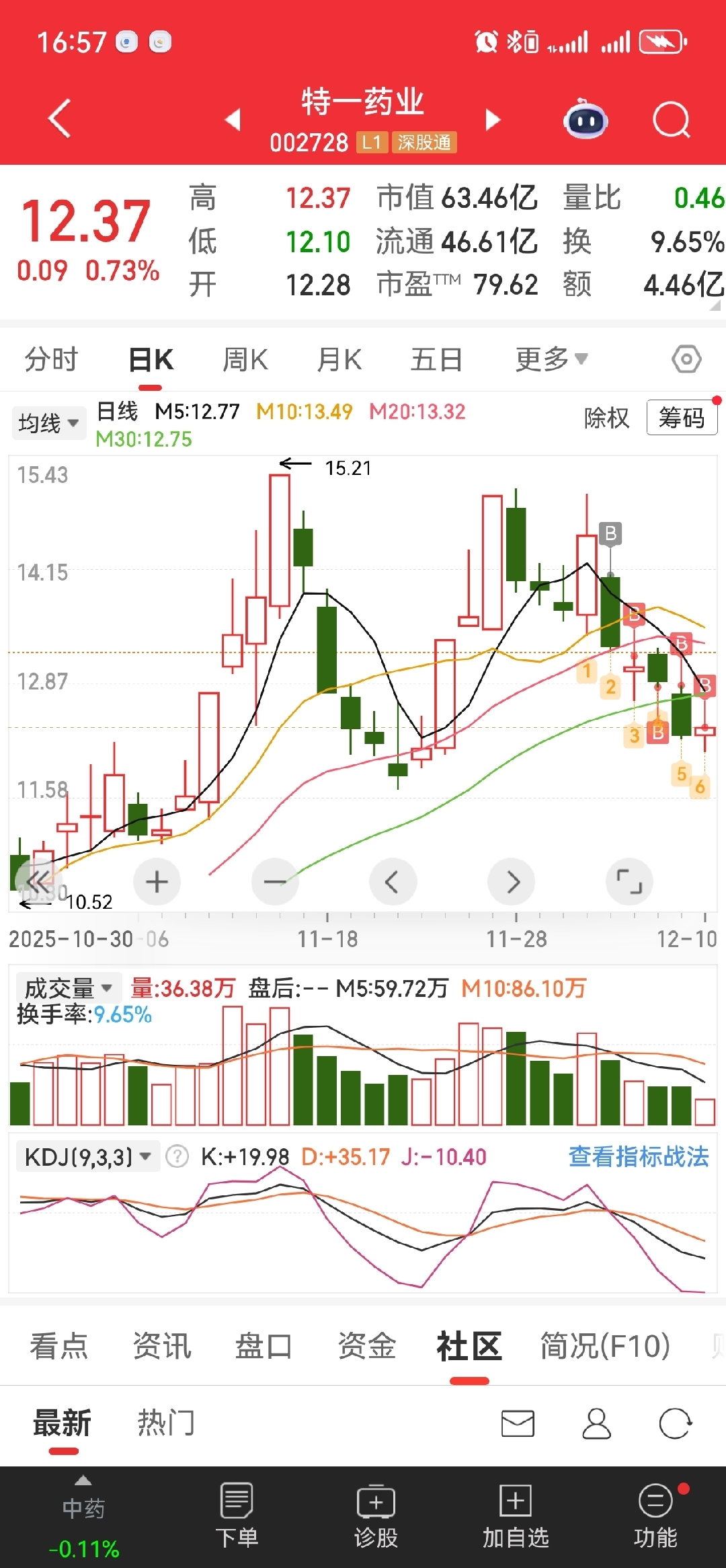Viewport: 726px width, 1568px height.
Task: Tap the 筹码 button
Action: tap(682, 418)
